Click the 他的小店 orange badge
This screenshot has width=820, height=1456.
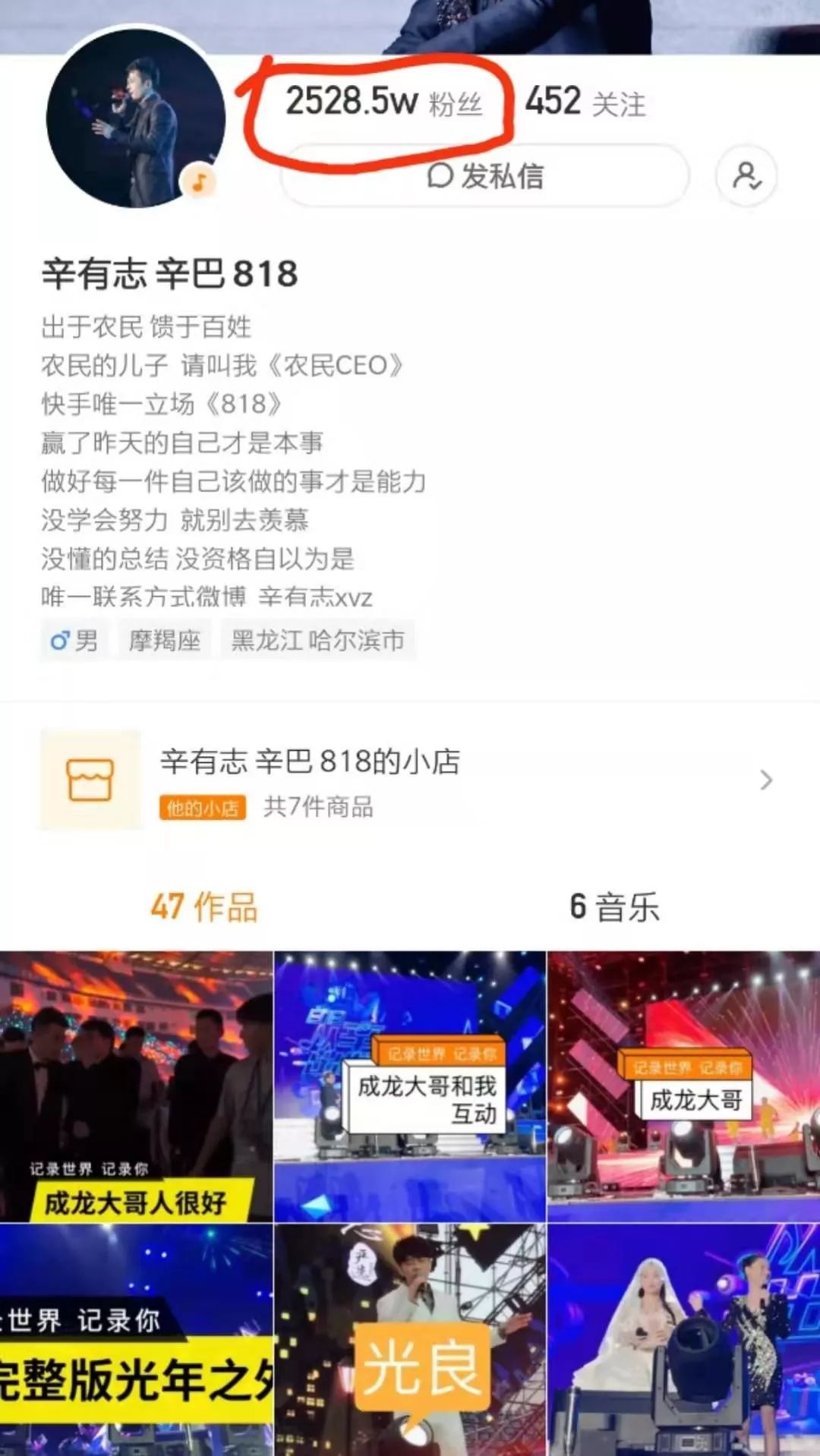pyautogui.click(x=202, y=810)
